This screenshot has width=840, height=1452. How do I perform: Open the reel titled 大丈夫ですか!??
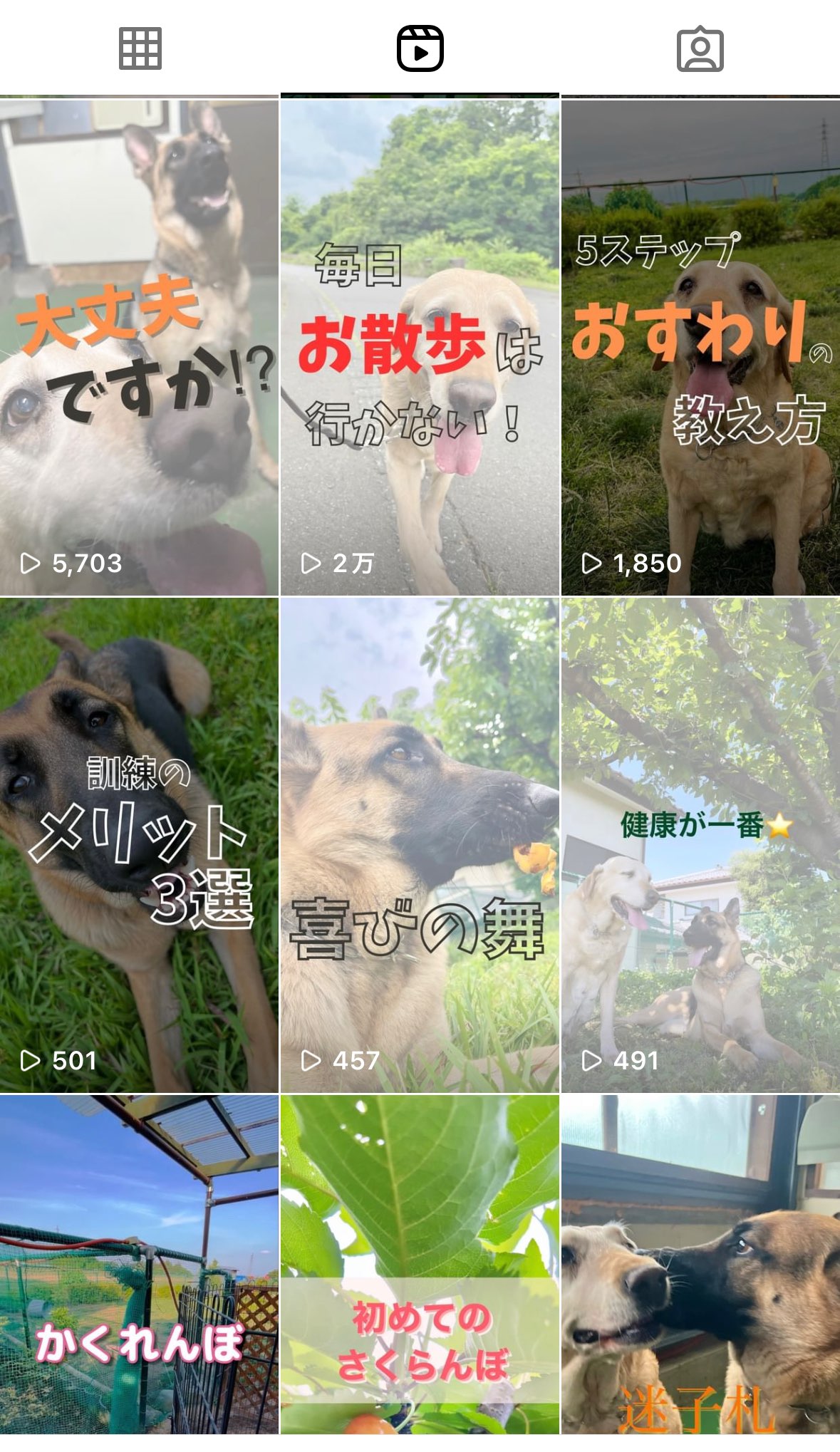pyautogui.click(x=139, y=348)
